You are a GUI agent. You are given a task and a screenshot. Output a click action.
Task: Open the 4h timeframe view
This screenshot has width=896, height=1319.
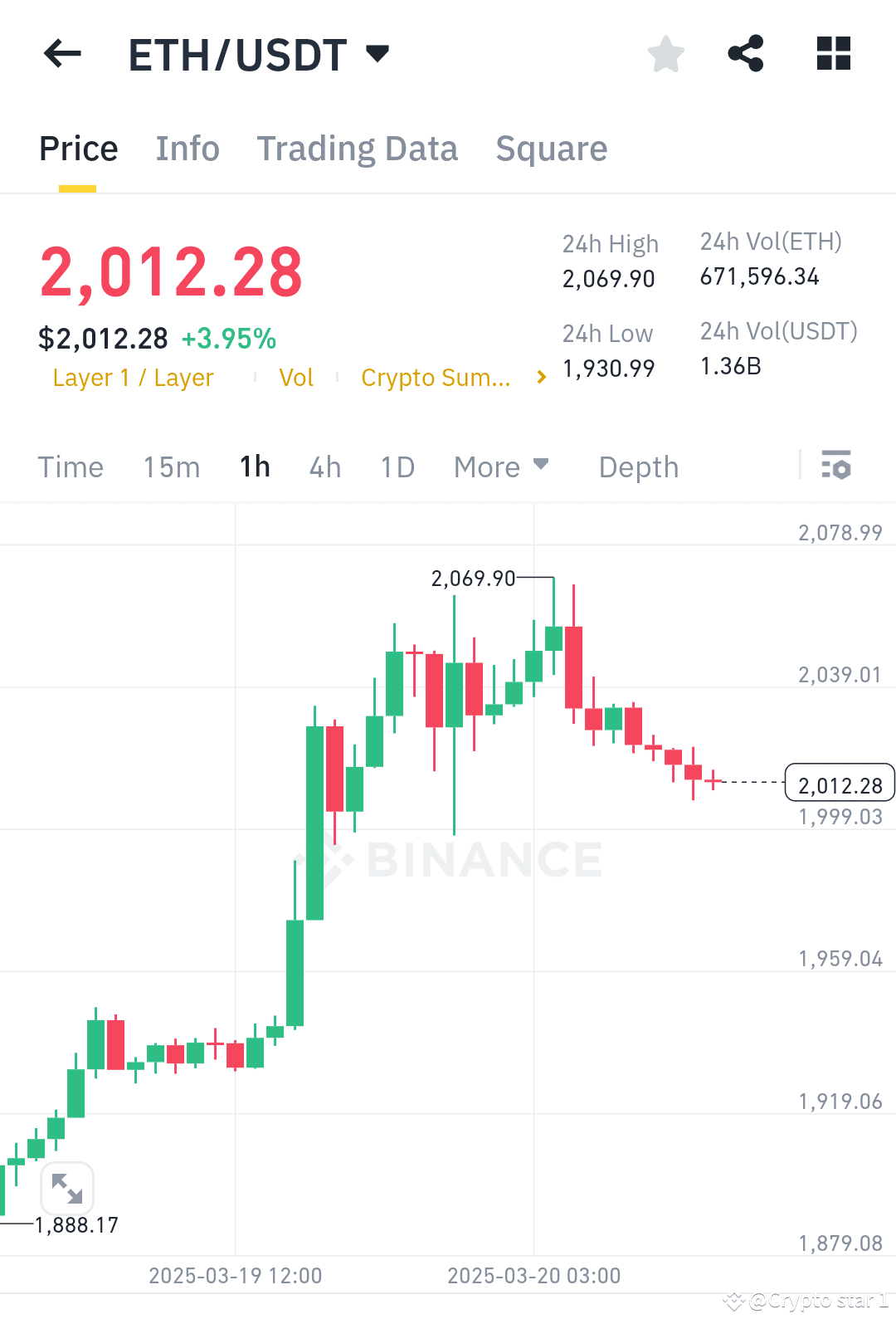324,467
